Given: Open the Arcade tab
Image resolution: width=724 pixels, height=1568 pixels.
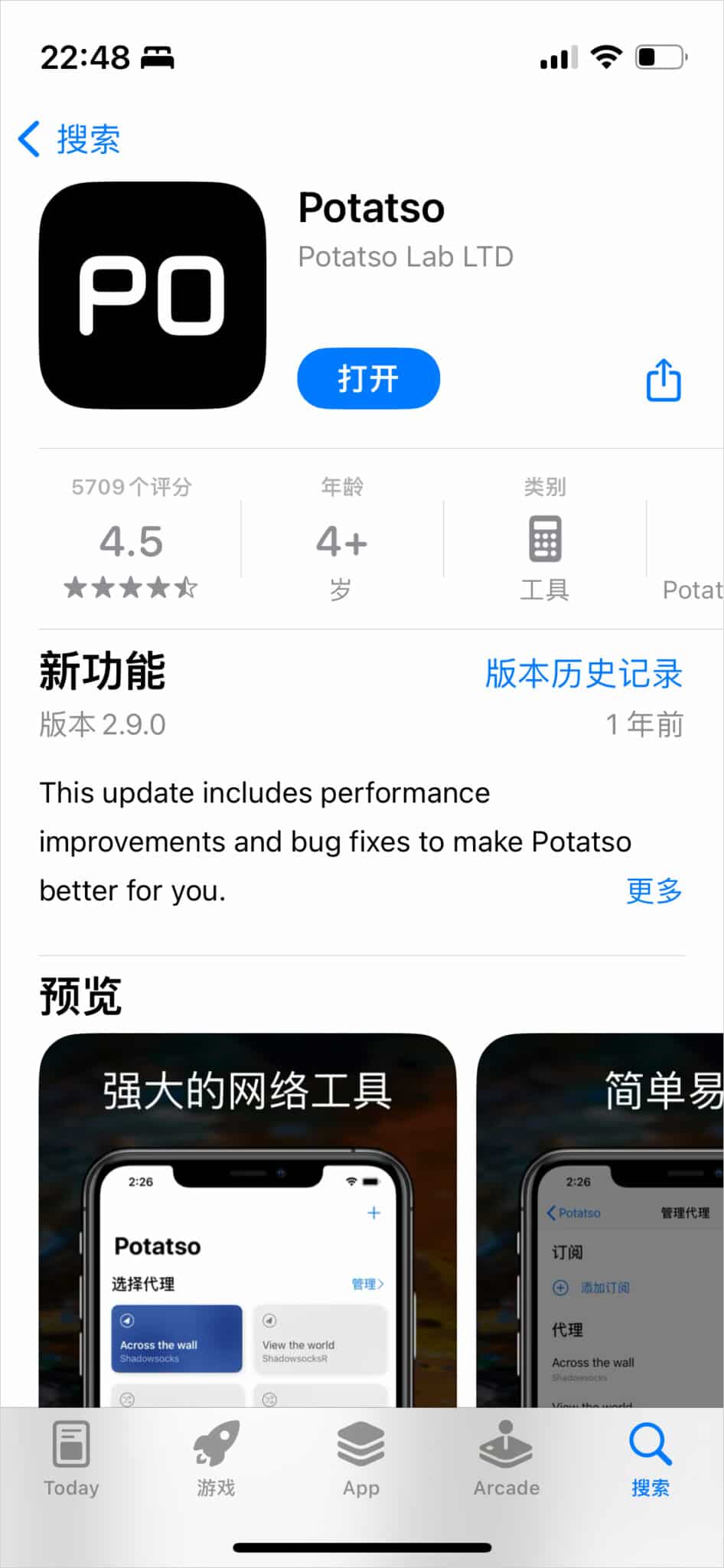Looking at the screenshot, I should [x=504, y=1459].
